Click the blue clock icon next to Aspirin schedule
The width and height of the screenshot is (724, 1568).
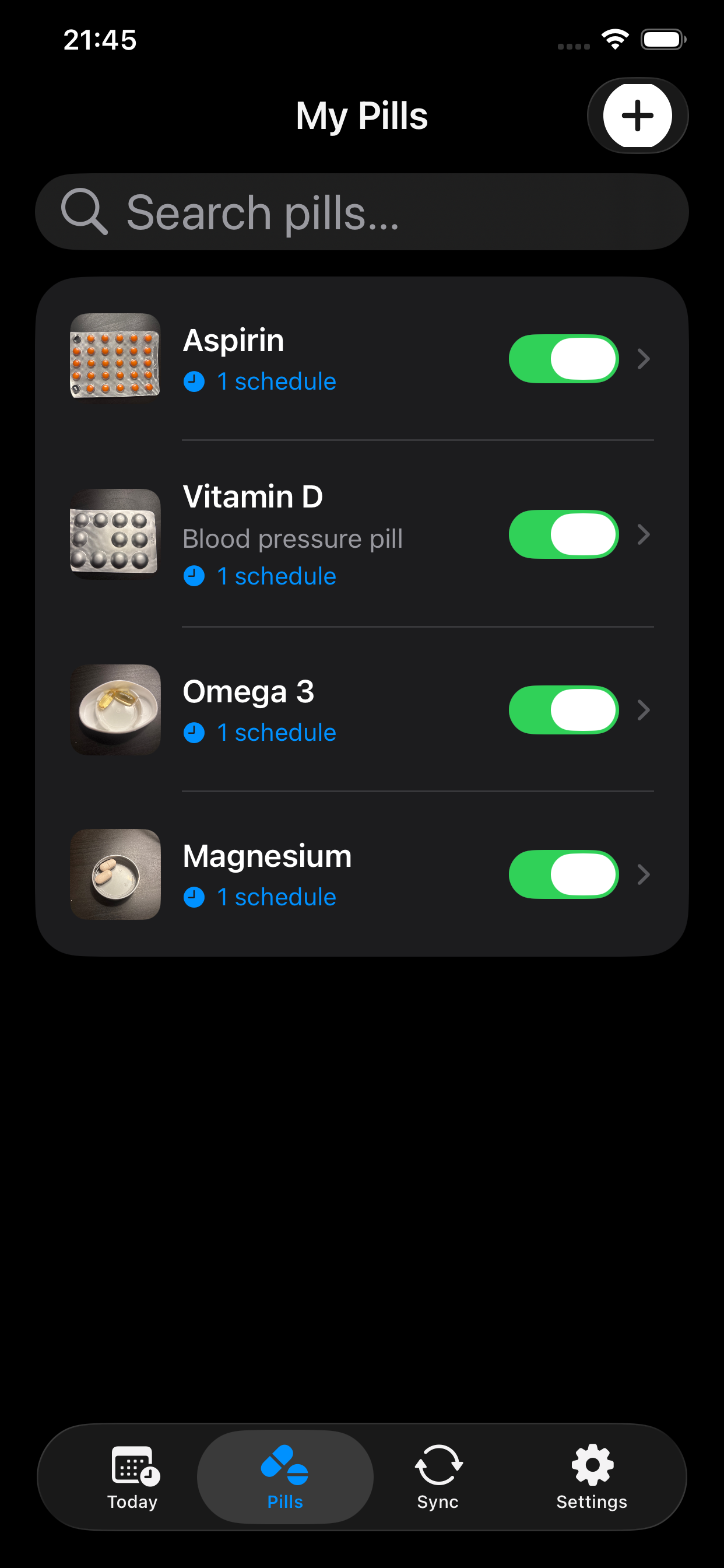[x=194, y=381]
